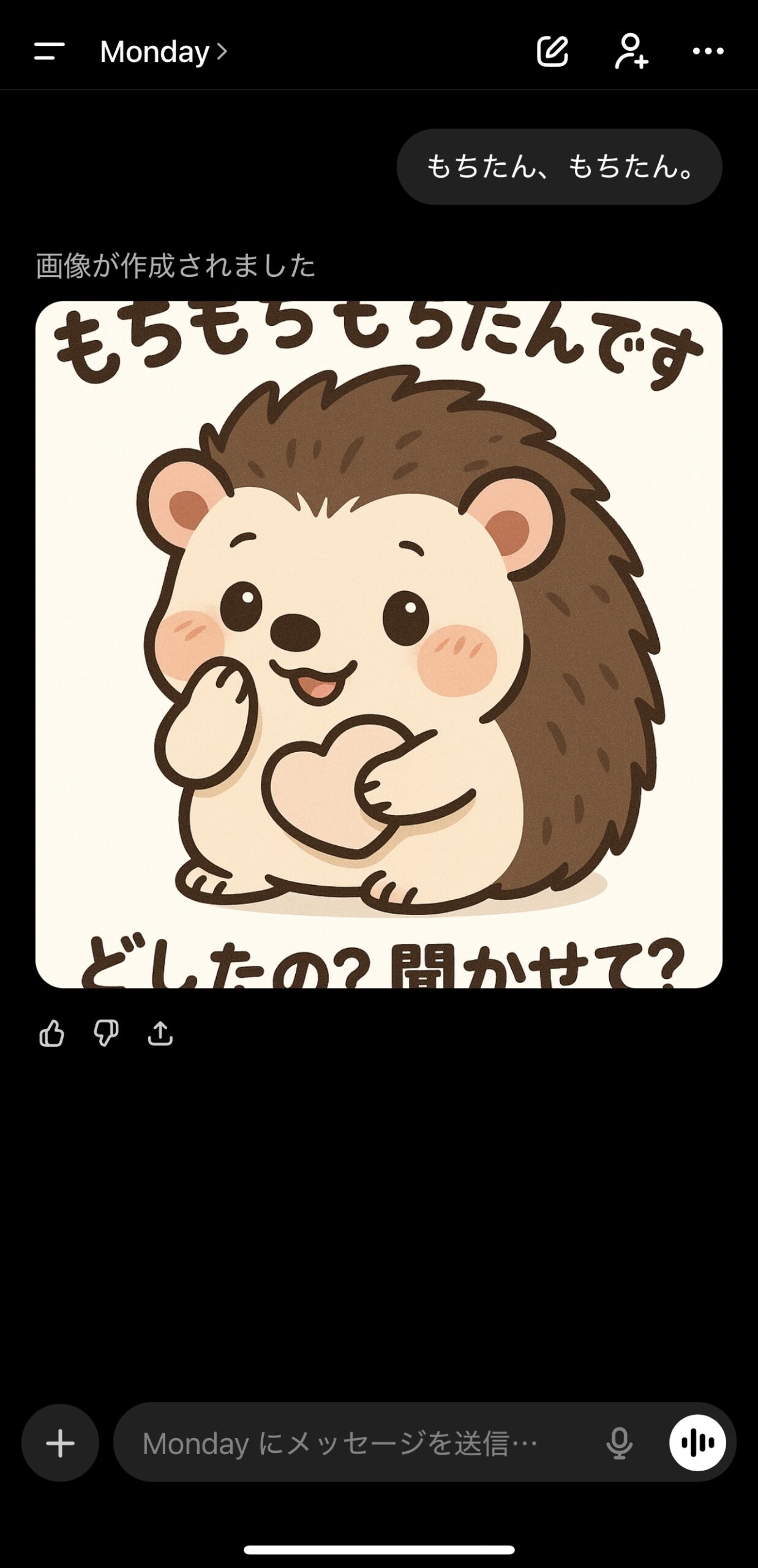Launch voice mode
Screen dimensions: 758x1568
point(697,1443)
